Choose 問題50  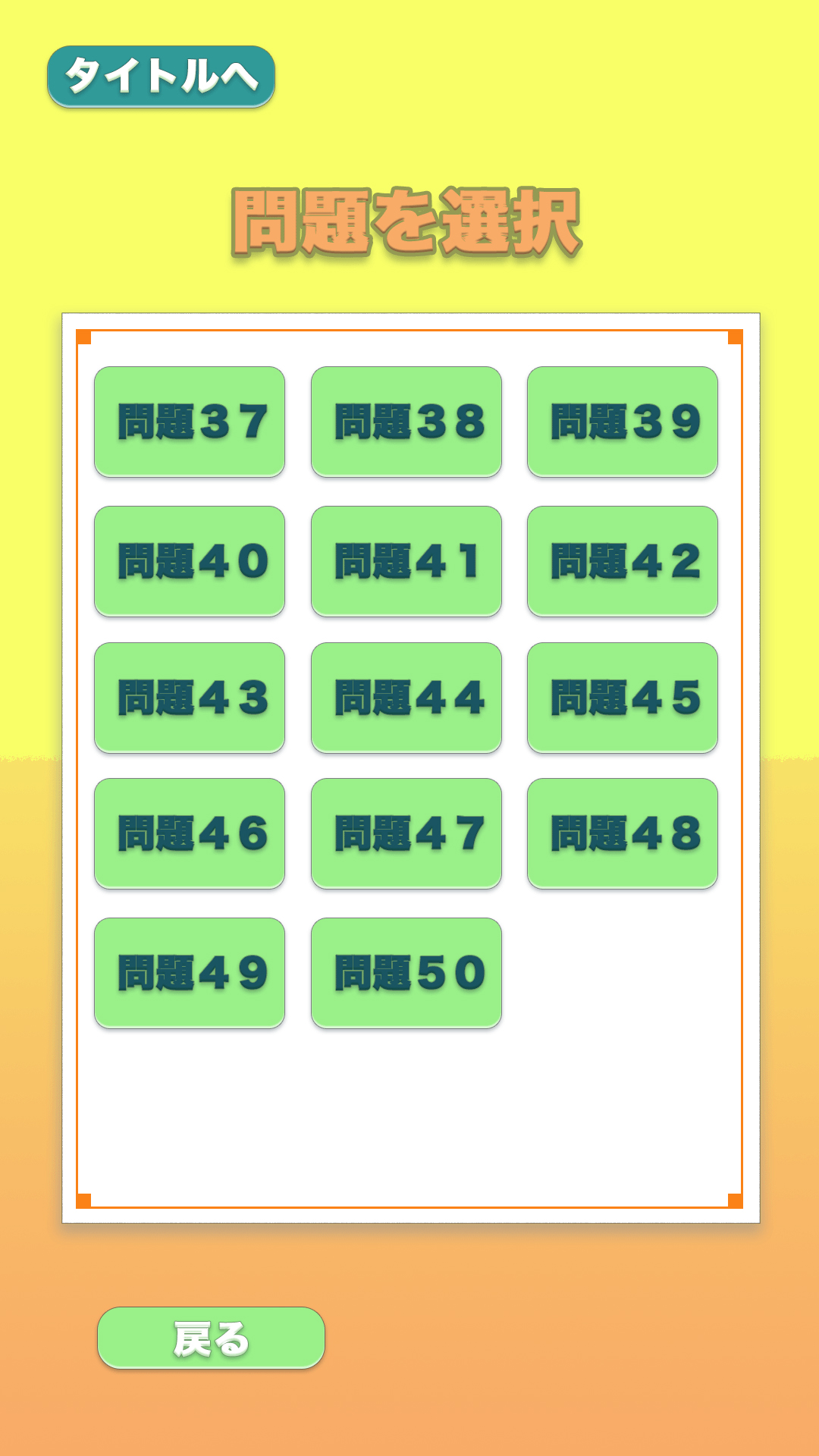pyautogui.click(x=406, y=973)
